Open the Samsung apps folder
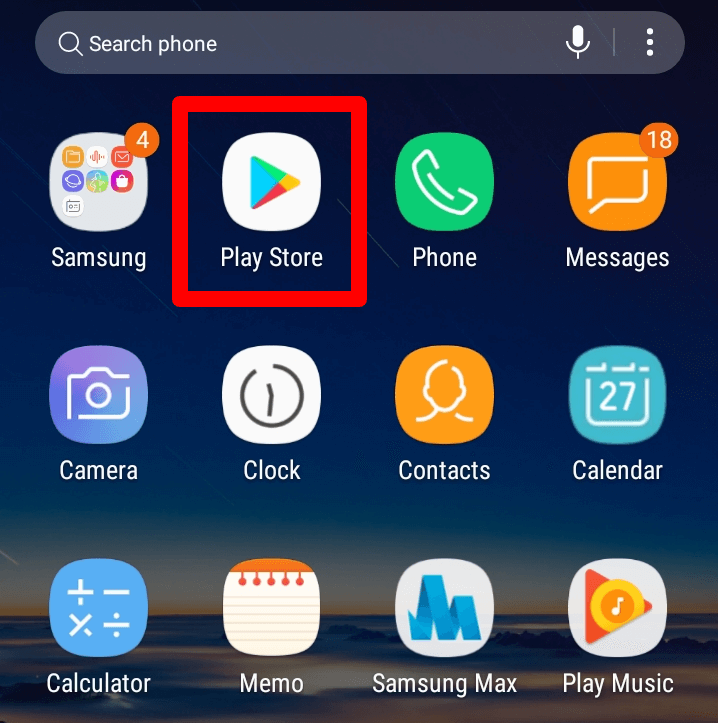 98,181
